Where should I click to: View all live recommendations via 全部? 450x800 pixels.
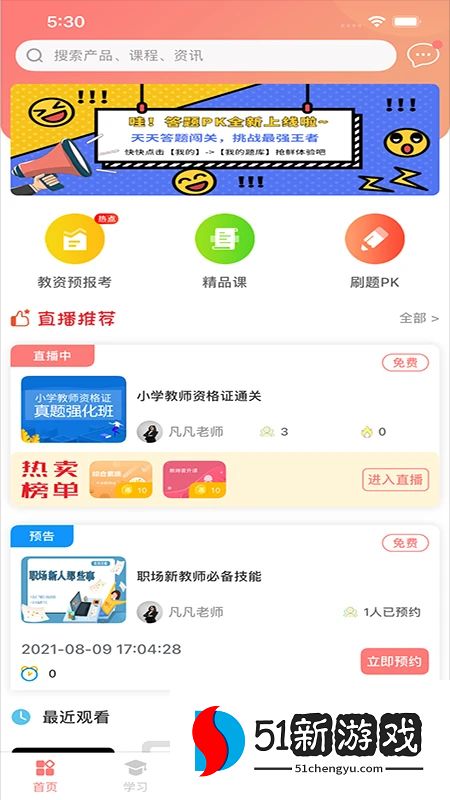419,318
